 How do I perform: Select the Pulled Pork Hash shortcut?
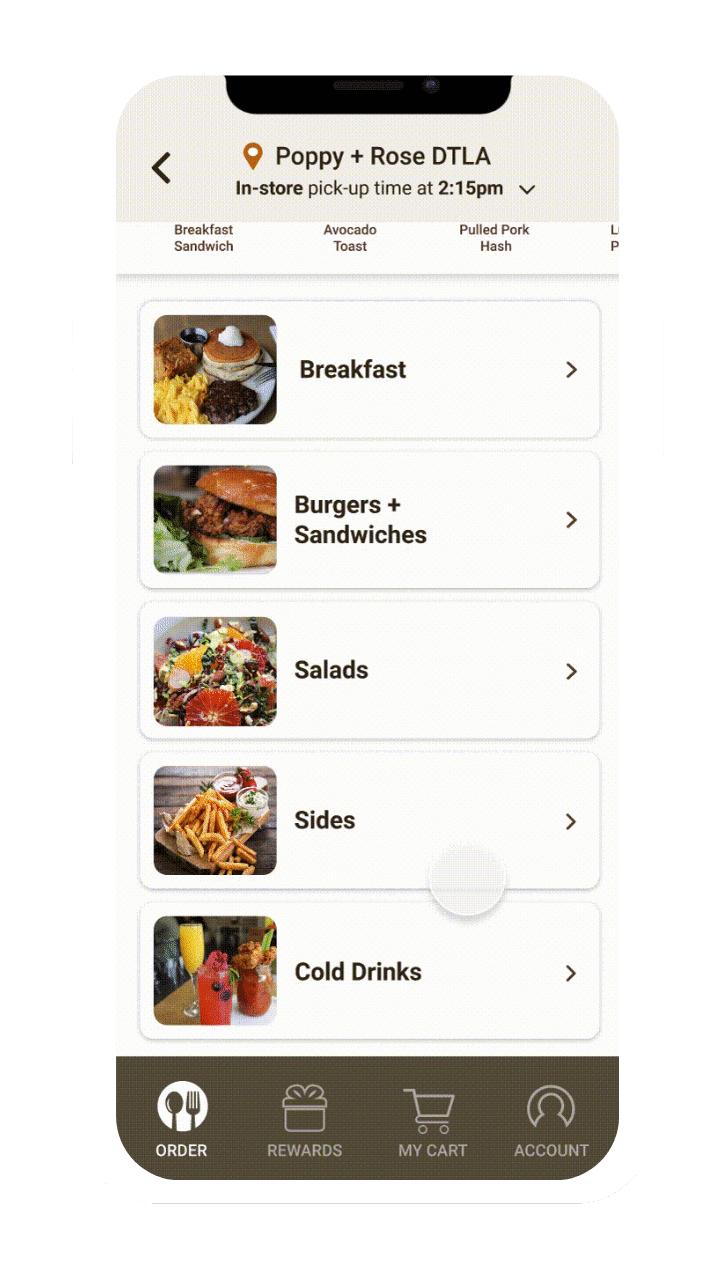pyautogui.click(x=495, y=238)
